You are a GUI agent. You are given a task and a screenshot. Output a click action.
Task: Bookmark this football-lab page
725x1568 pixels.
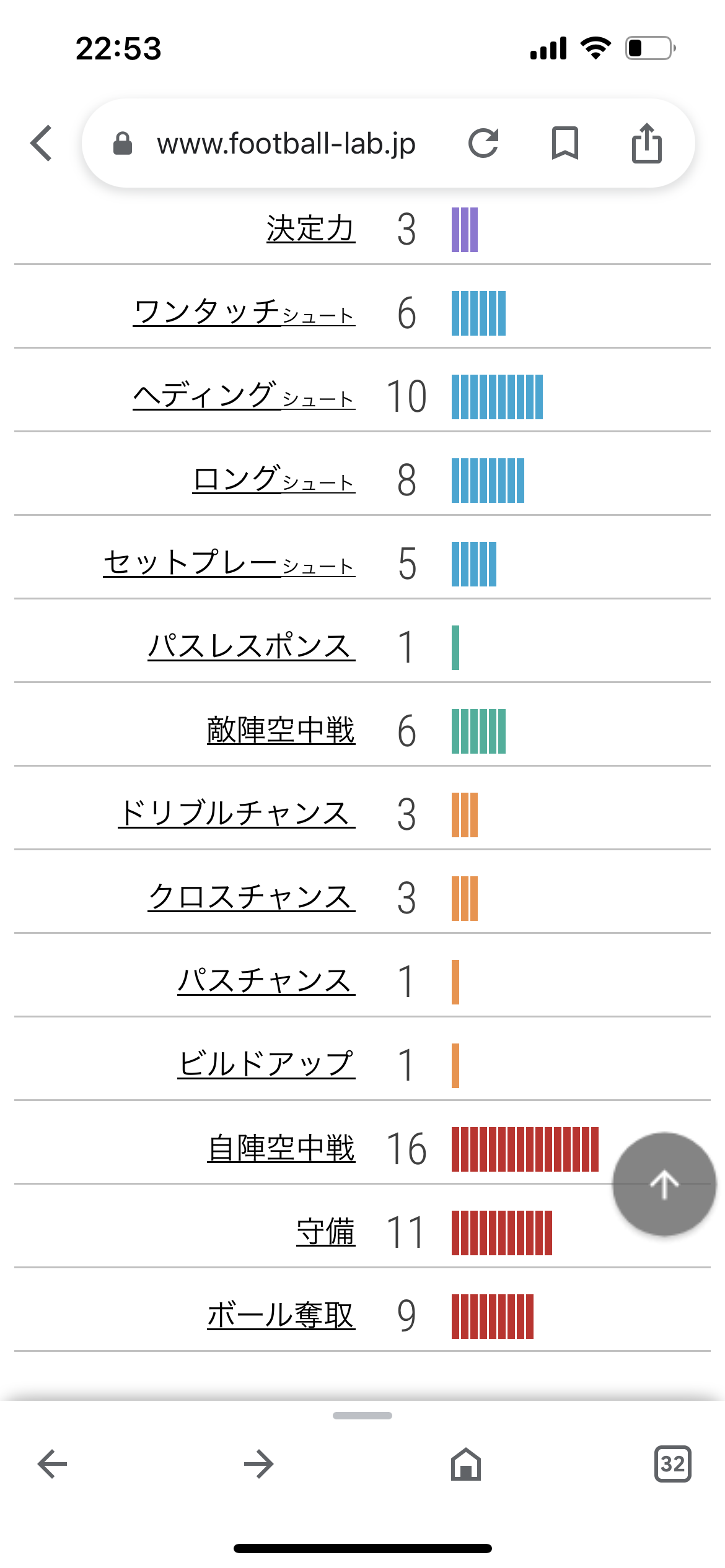[565, 143]
